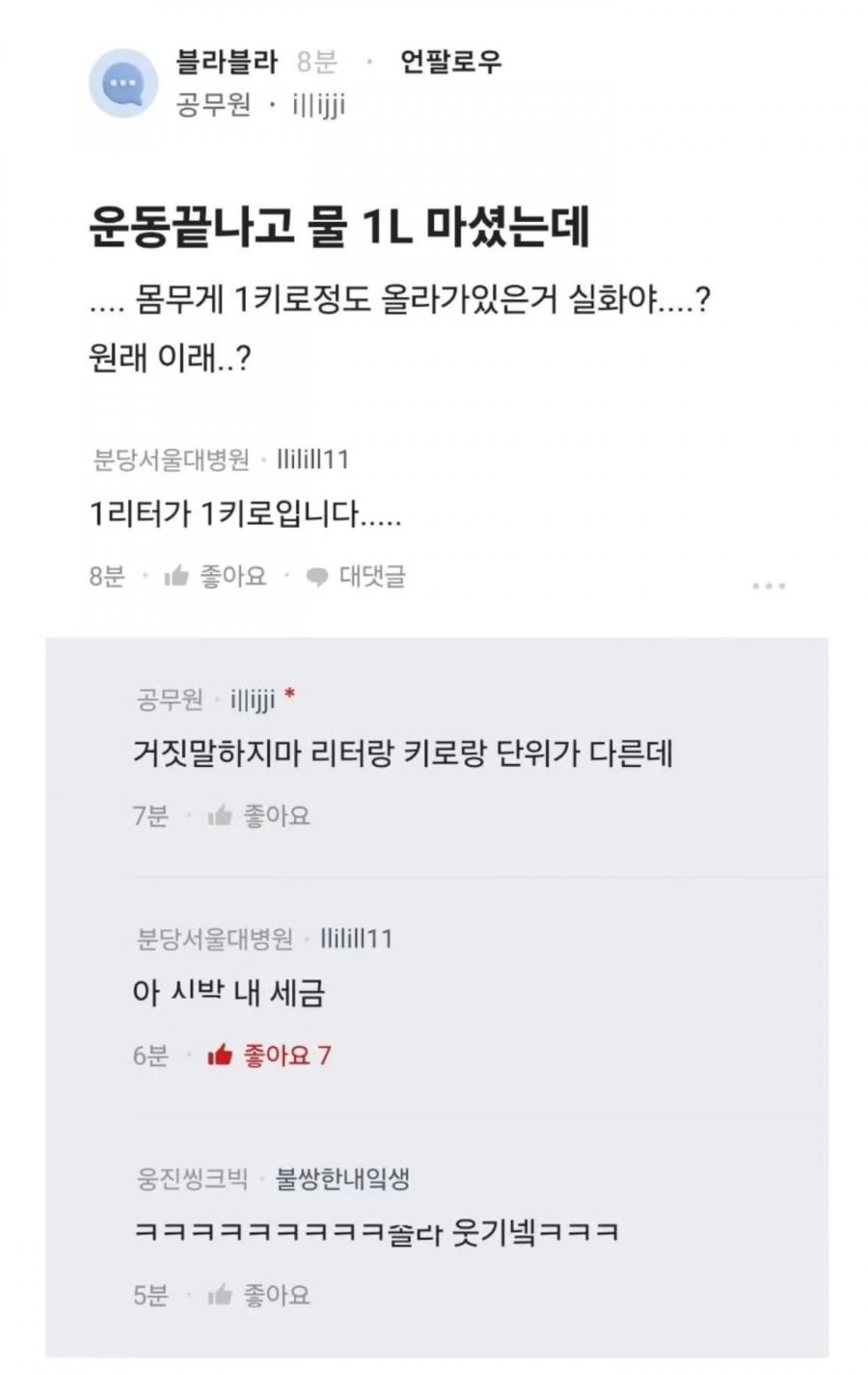868x1375 pixels.
Task: Open the overflow menu on the first comment
Action: point(768,586)
